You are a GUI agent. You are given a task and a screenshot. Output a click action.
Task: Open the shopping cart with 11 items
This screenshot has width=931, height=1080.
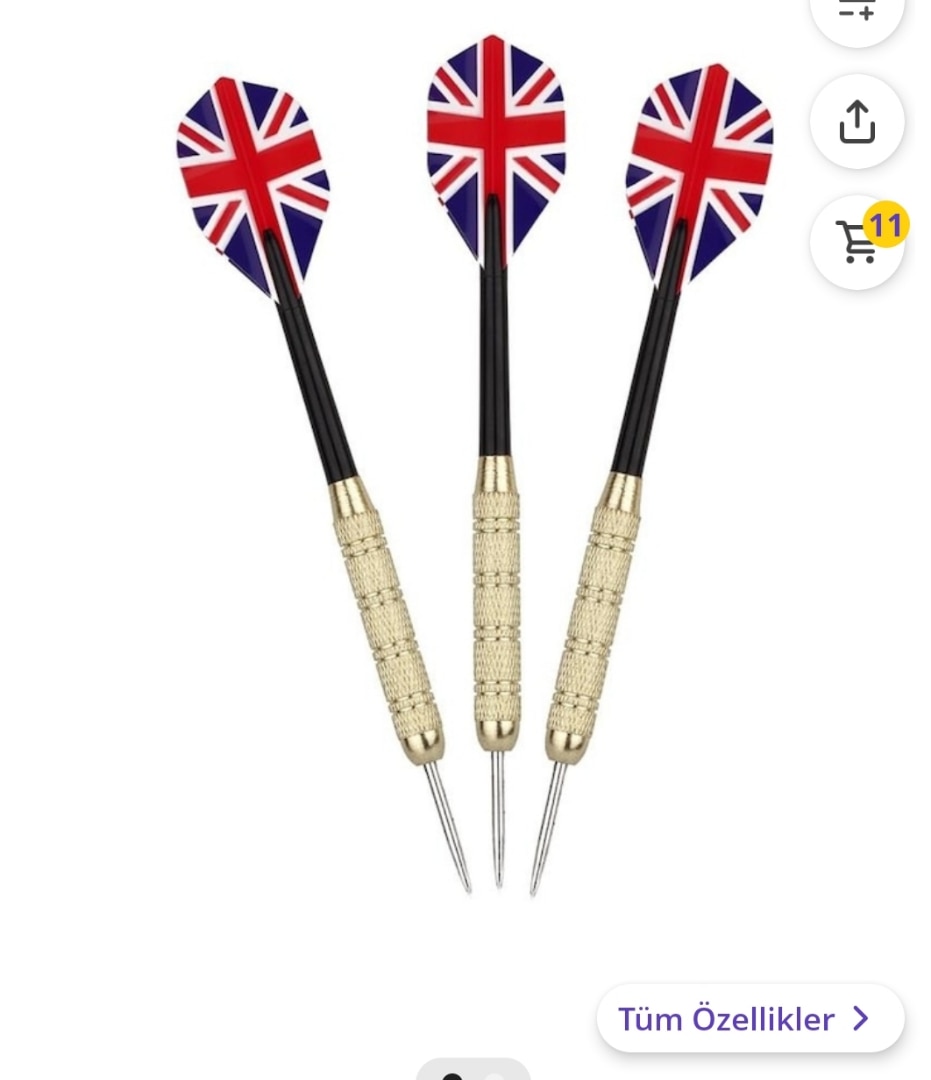[x=857, y=242]
